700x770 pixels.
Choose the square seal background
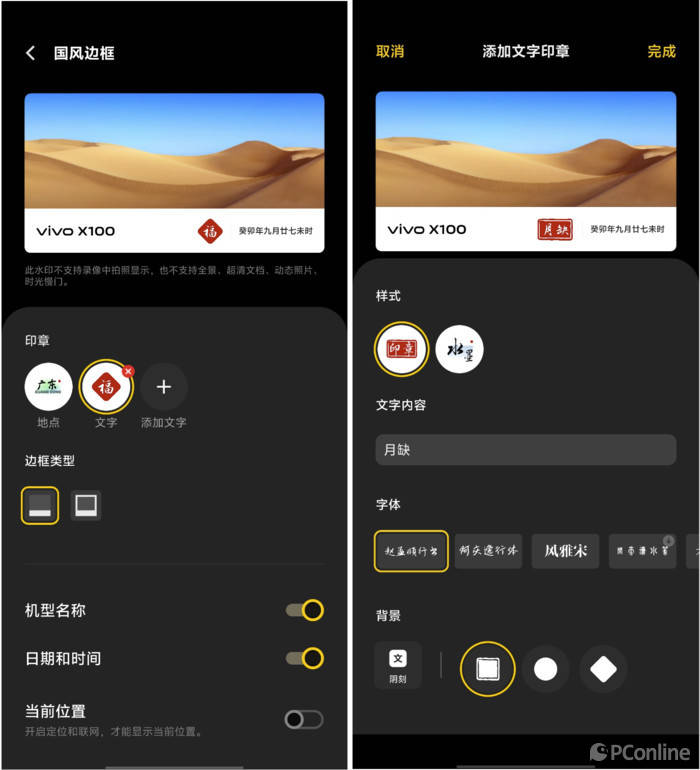[487, 669]
